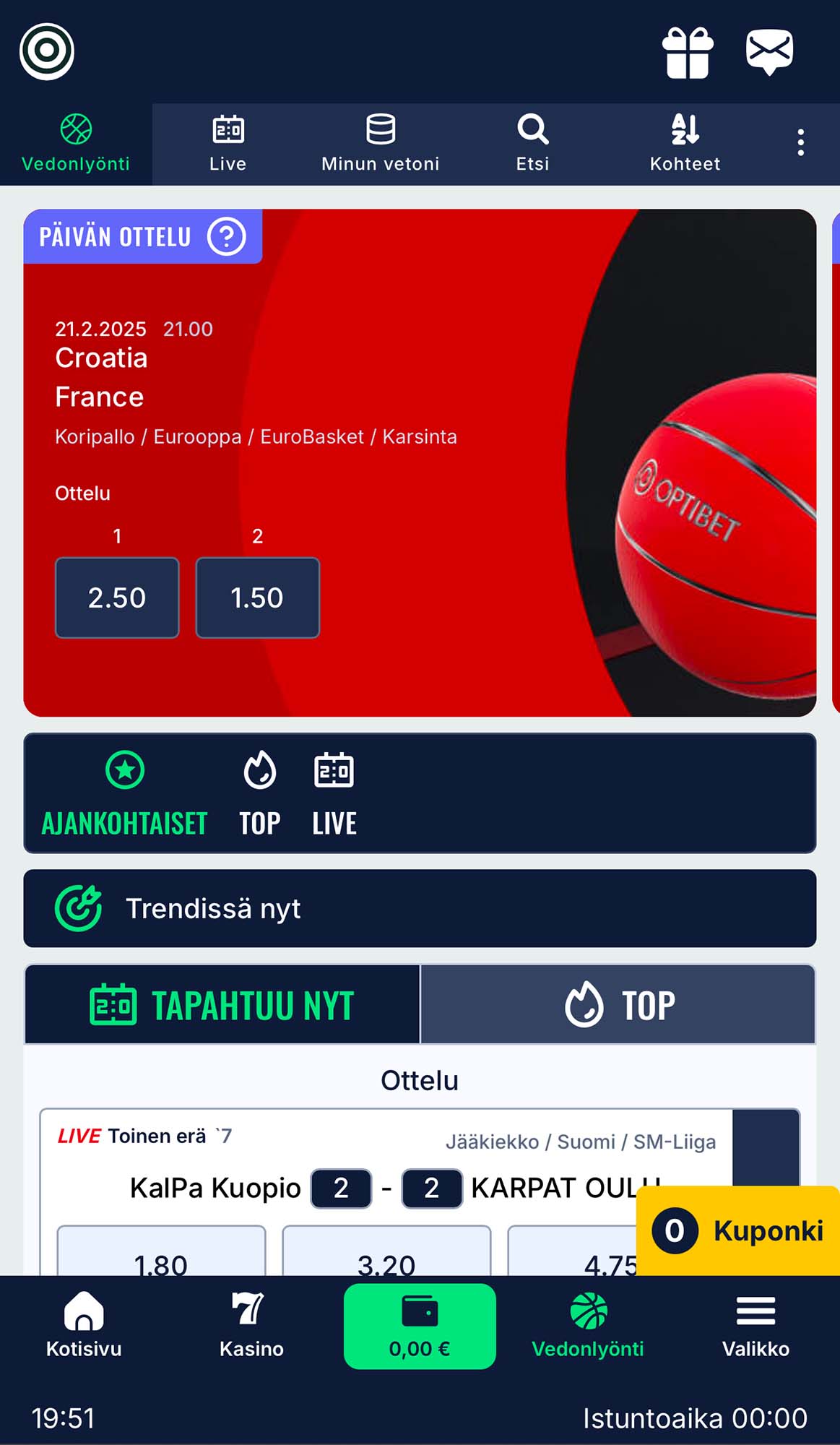Viewport: 840px width, 1445px height.
Task: Open Trendissä nyt section
Action: point(420,908)
